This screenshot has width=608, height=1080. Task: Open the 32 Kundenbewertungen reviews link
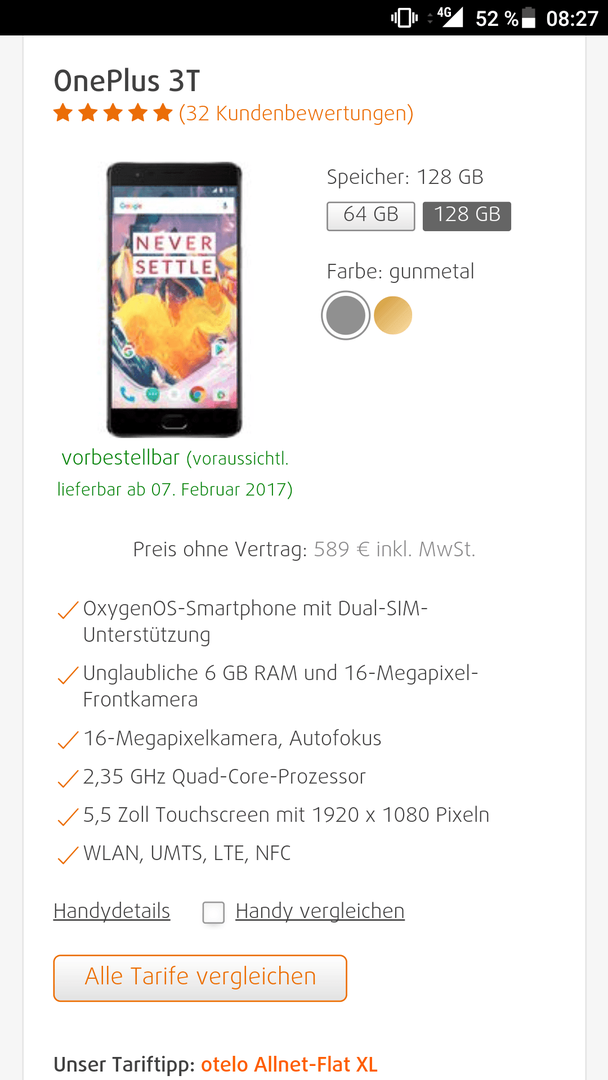295,113
